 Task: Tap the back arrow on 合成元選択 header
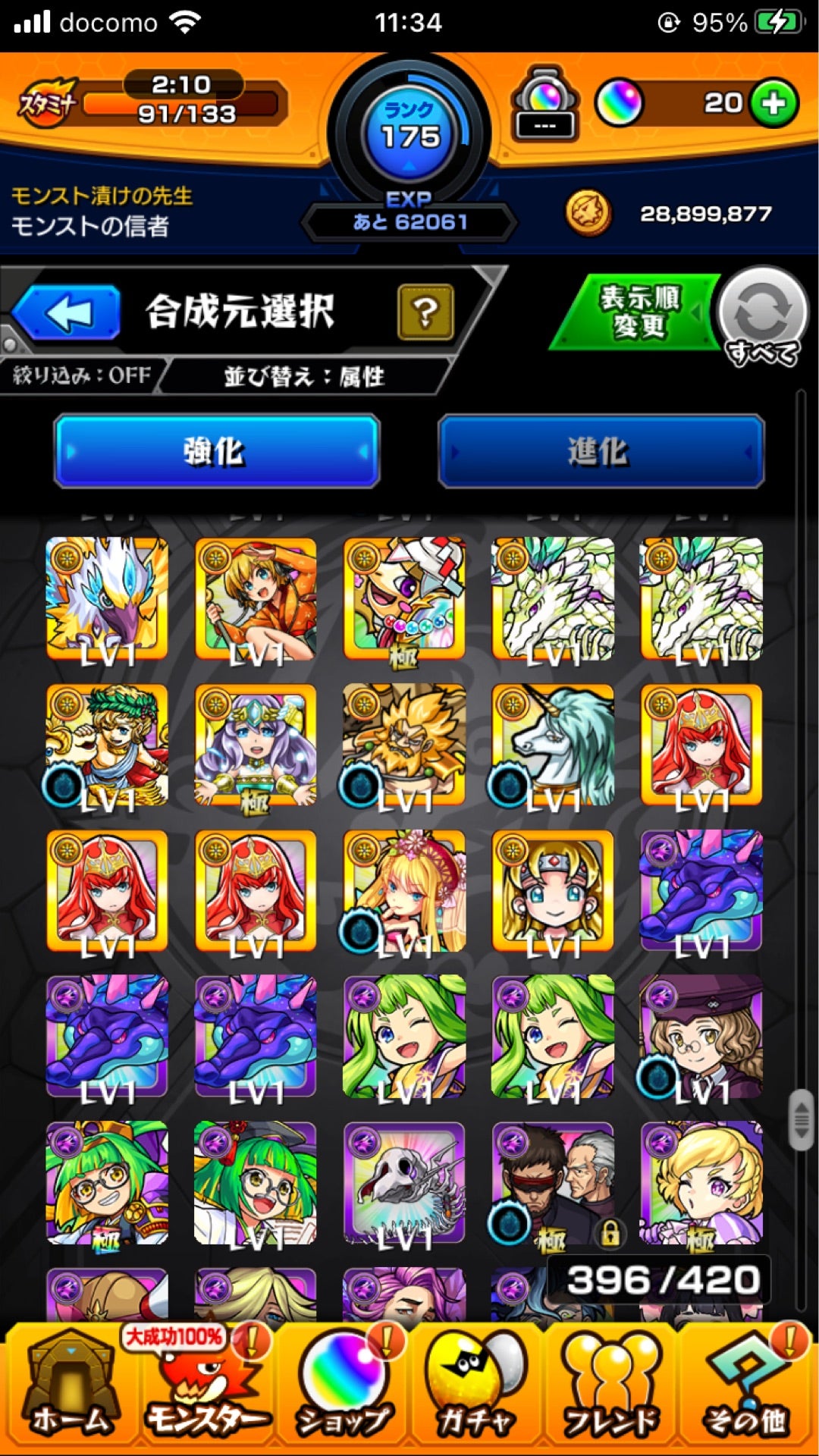click(68, 311)
